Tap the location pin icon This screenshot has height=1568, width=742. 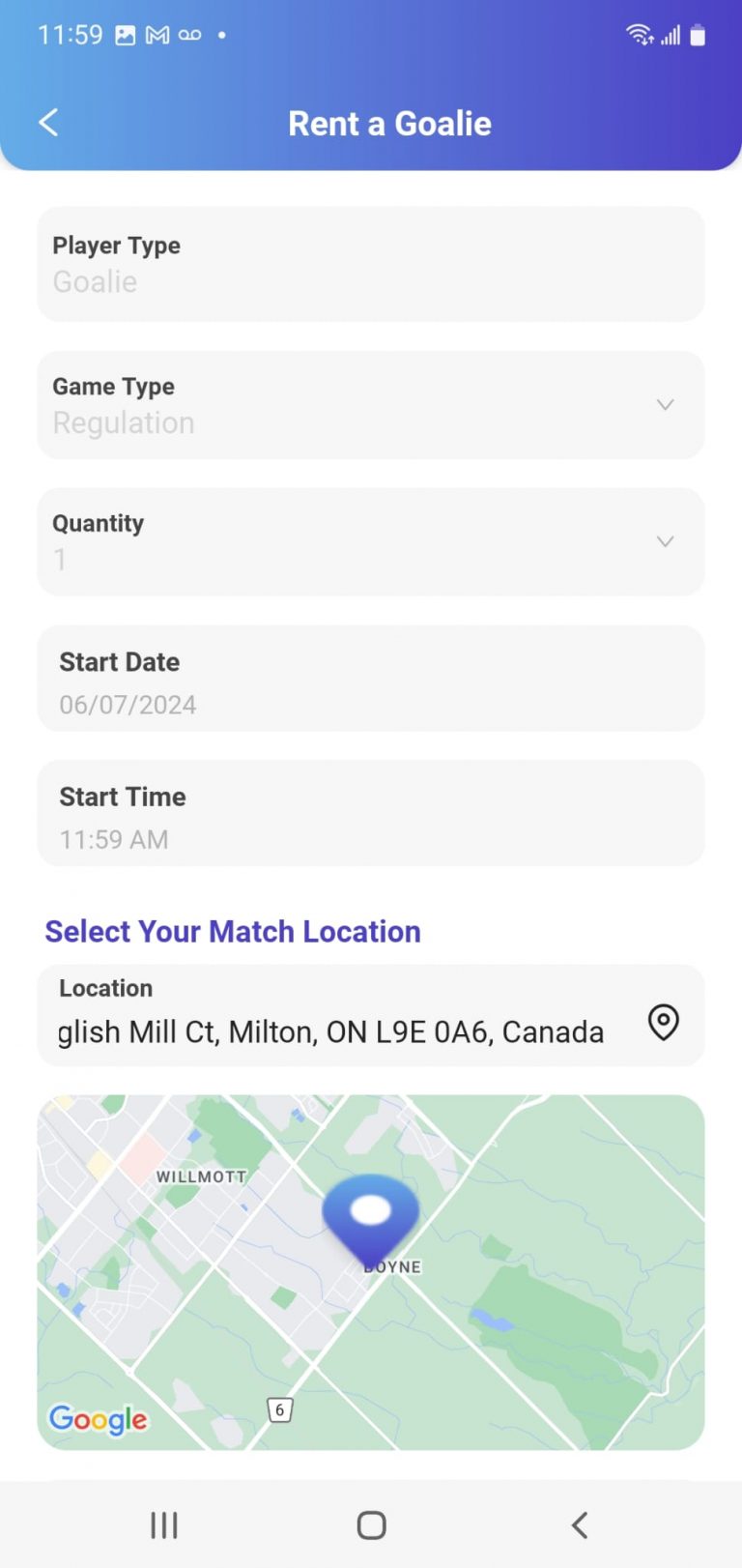tap(663, 1022)
